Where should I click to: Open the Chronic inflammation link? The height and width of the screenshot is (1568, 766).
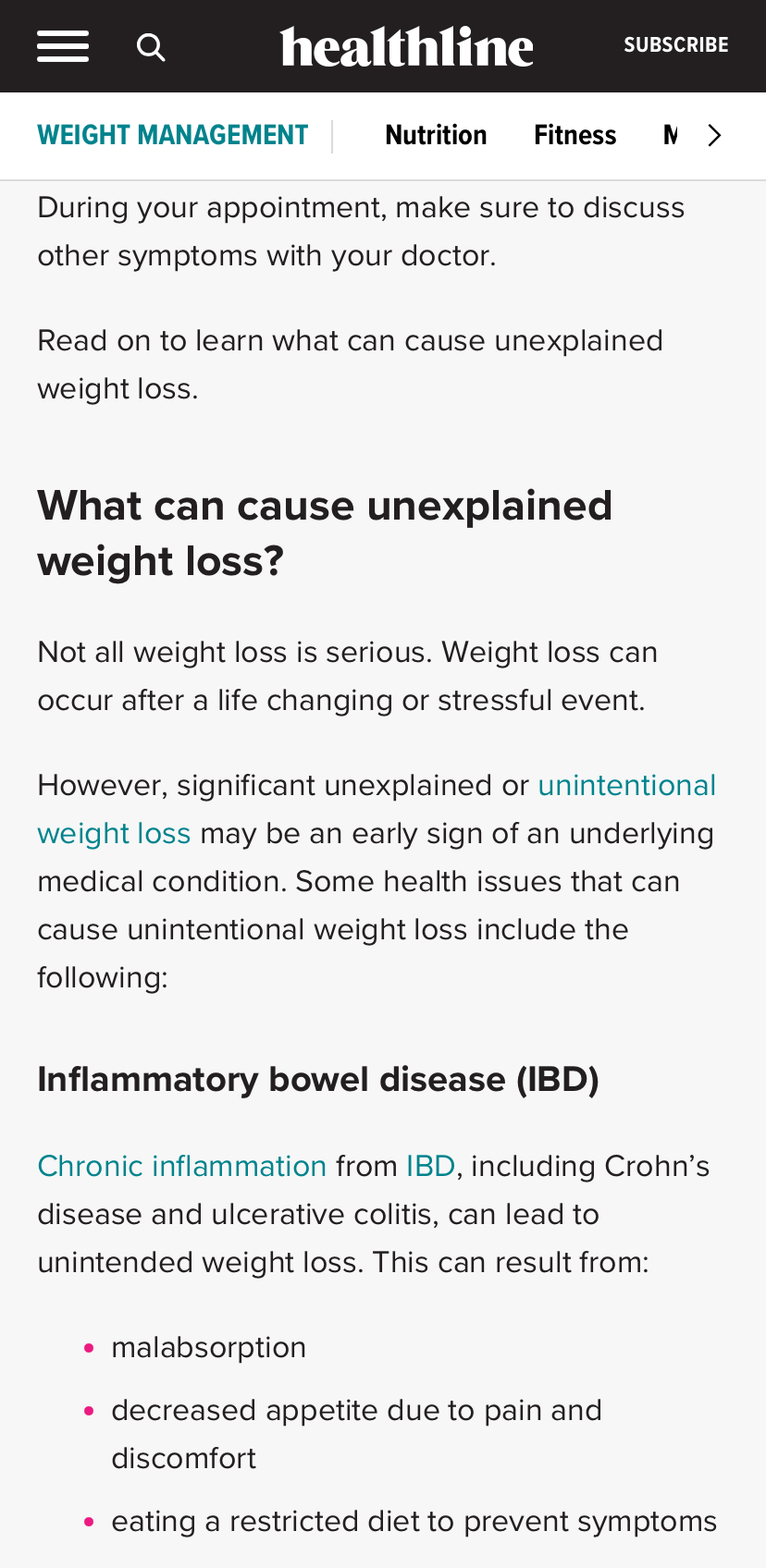coord(182,1167)
